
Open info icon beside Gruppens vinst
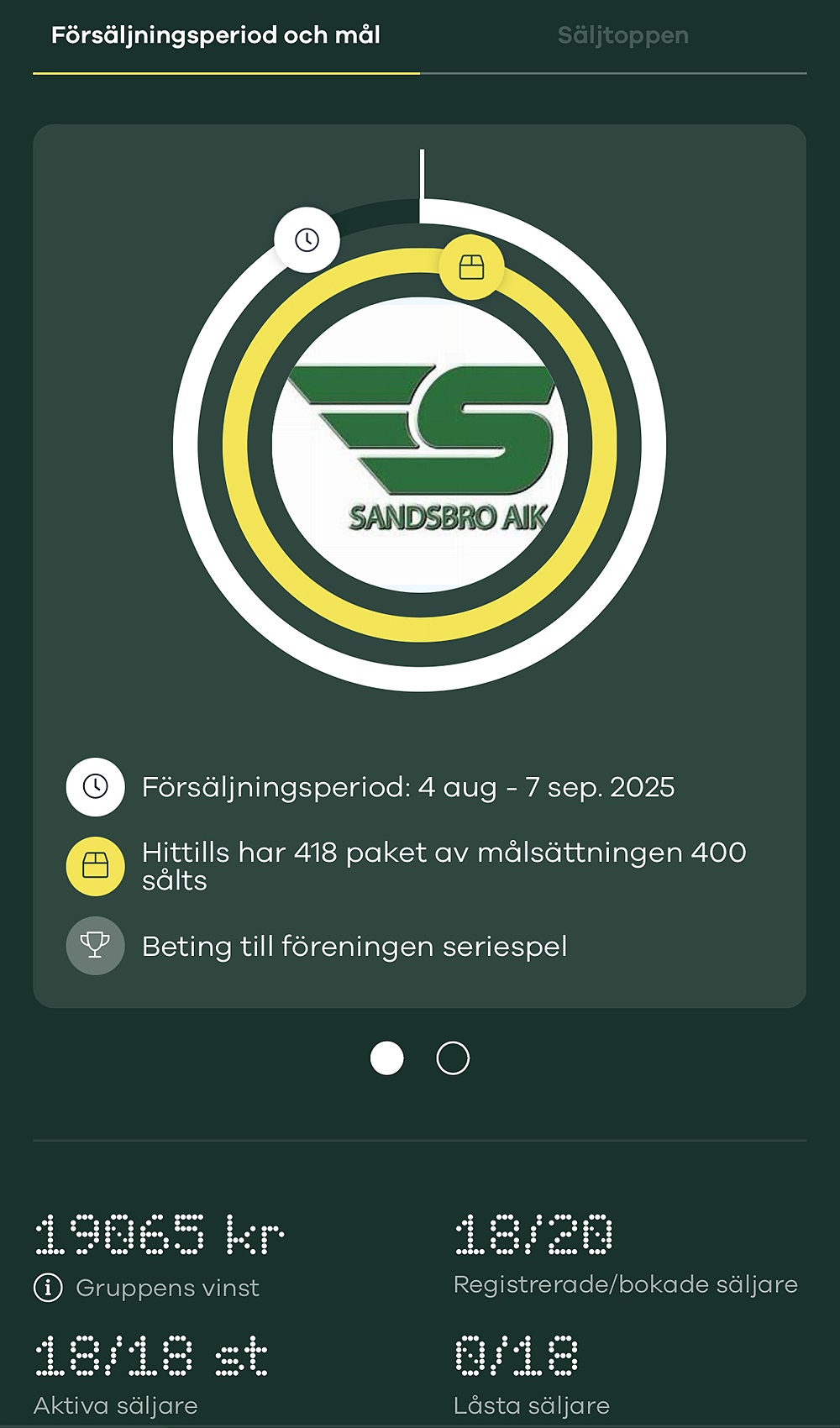[48, 1287]
